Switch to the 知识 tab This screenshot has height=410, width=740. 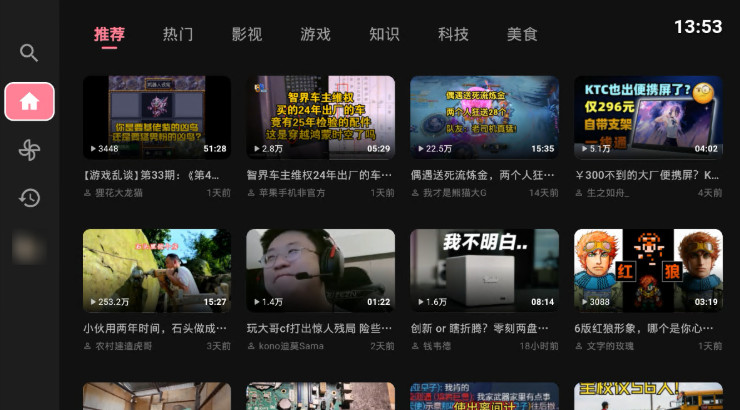click(384, 34)
